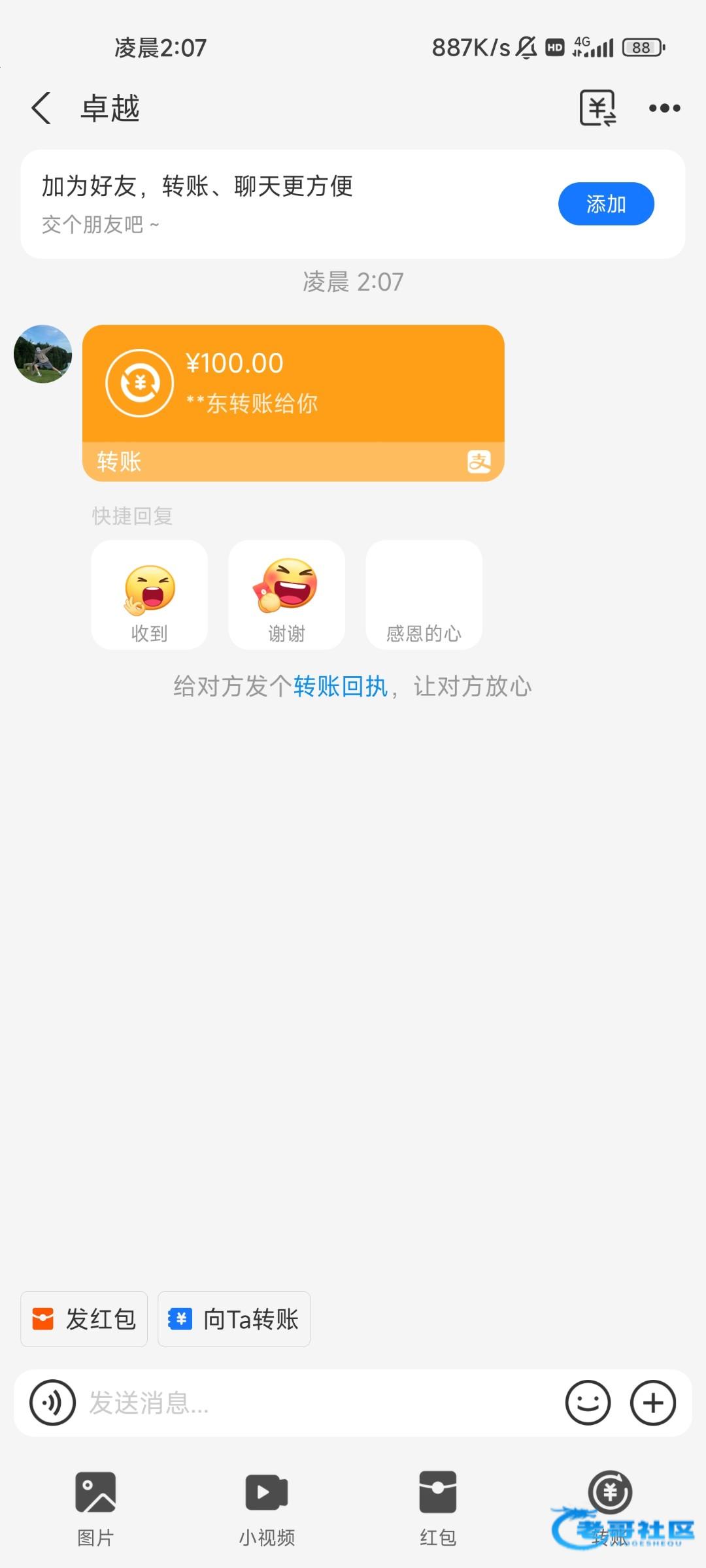The width and height of the screenshot is (706, 1568).
Task: Go back from the 卓越 chat
Action: pos(41,108)
